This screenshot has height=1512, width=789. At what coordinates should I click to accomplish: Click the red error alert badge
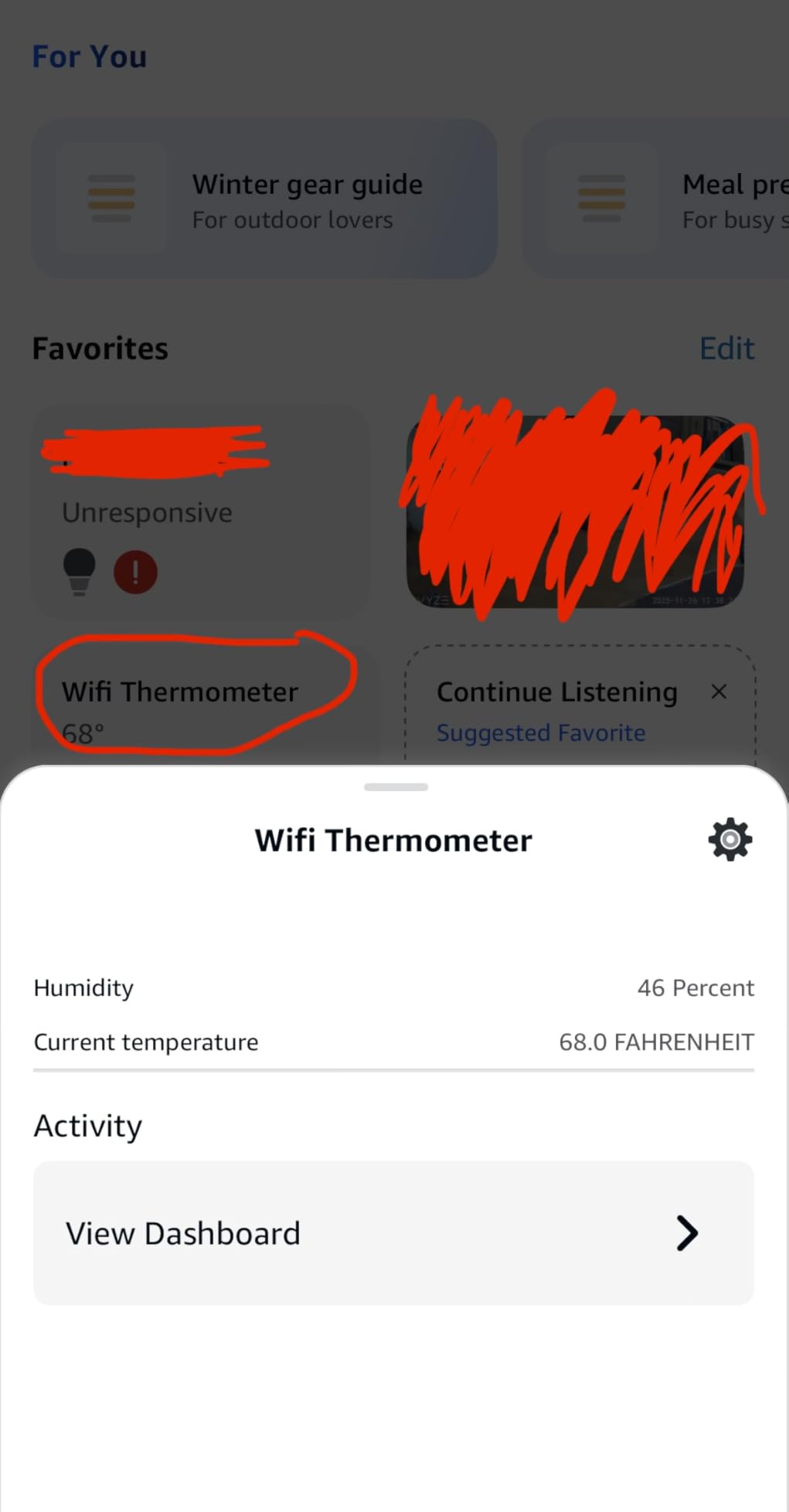click(135, 570)
